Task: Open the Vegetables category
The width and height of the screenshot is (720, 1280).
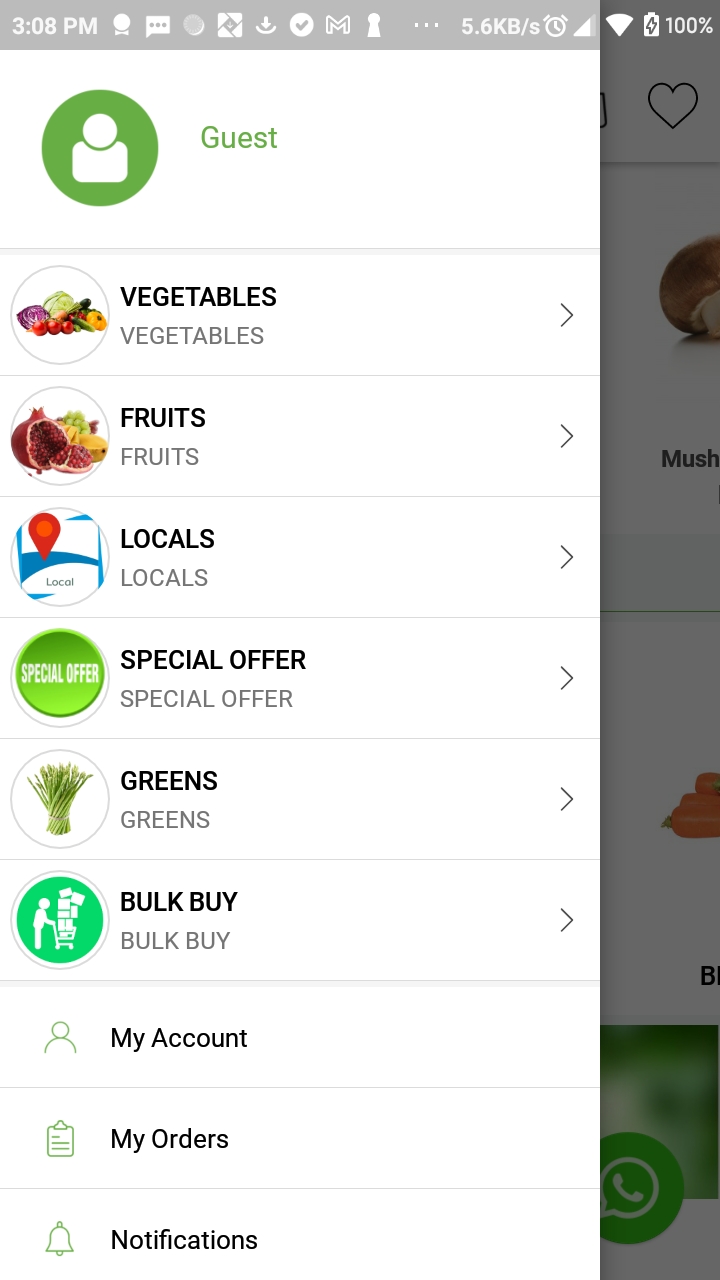Action: coord(300,316)
